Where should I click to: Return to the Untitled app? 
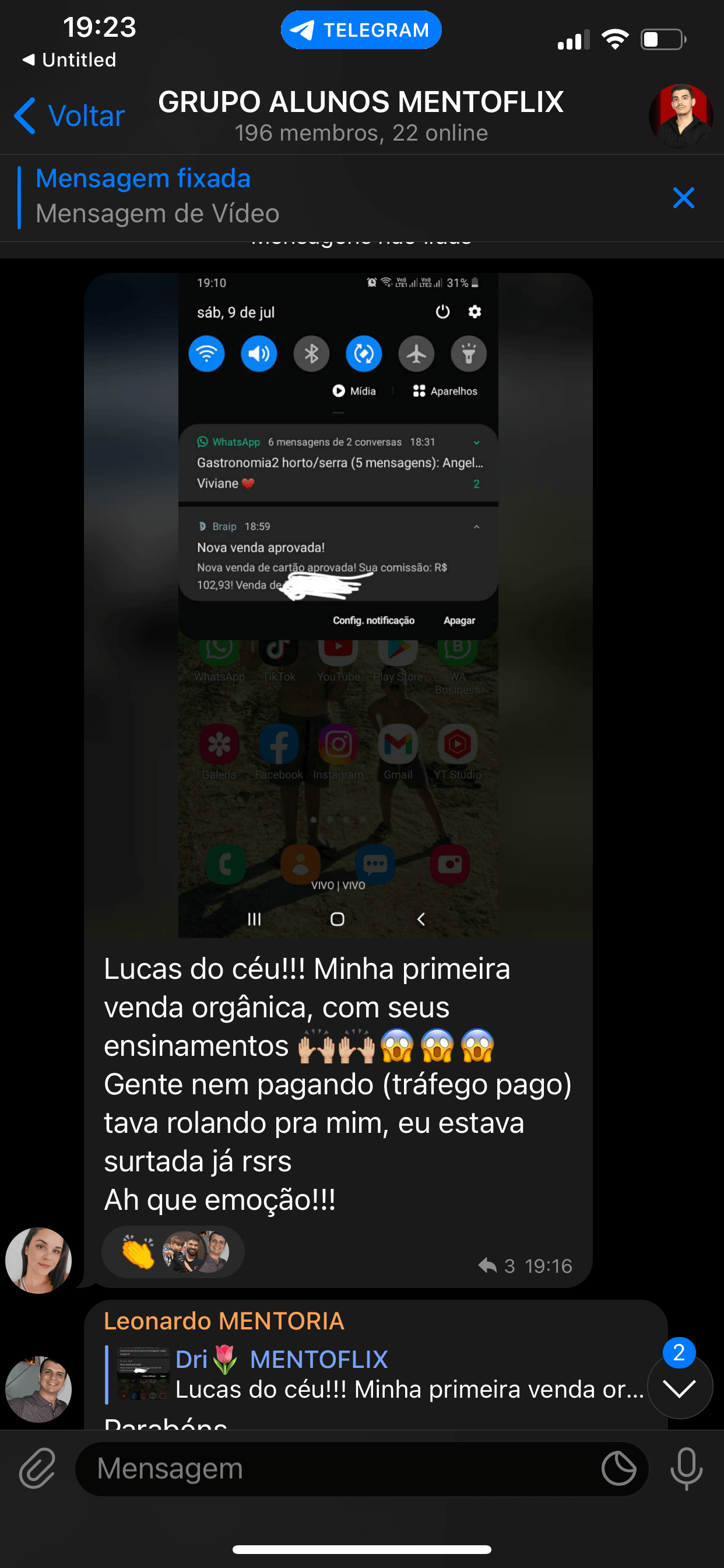[69, 60]
